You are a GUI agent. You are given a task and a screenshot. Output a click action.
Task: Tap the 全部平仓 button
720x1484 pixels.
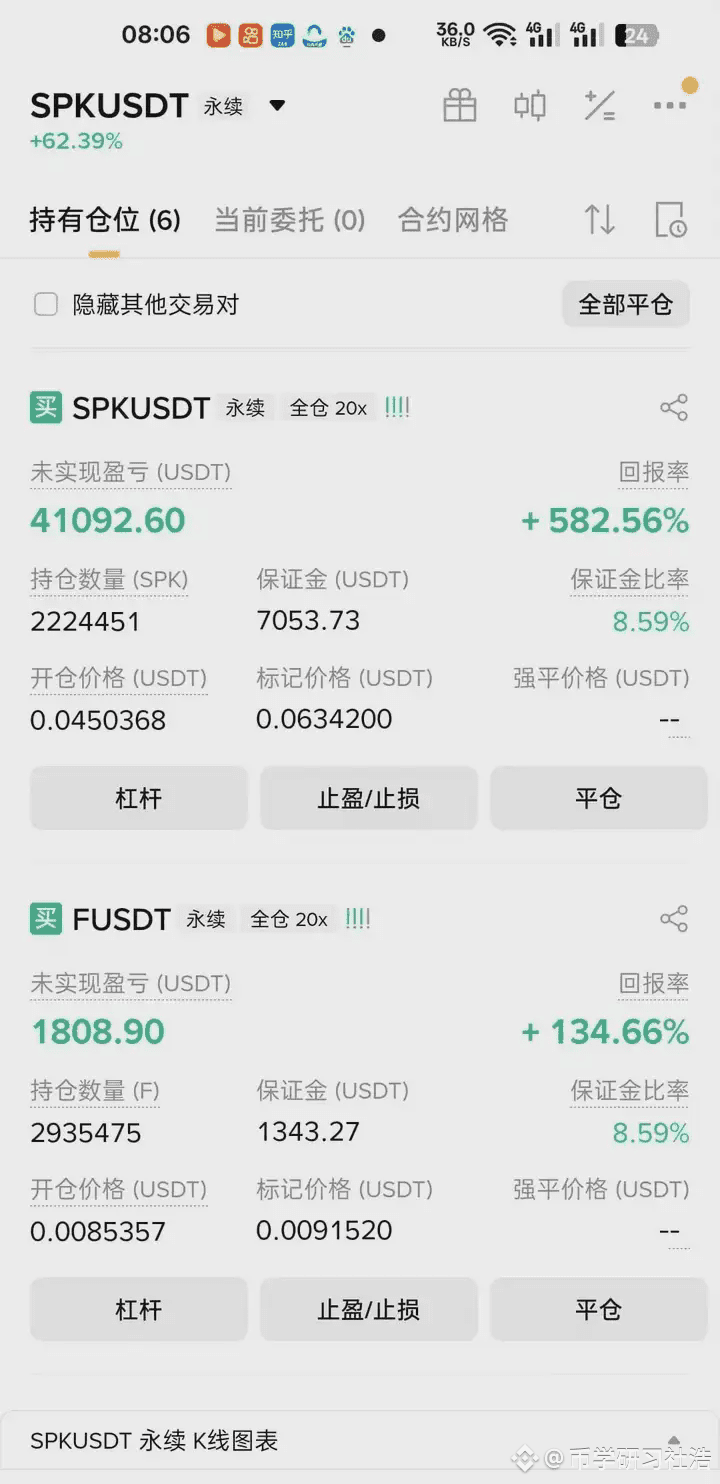point(626,304)
